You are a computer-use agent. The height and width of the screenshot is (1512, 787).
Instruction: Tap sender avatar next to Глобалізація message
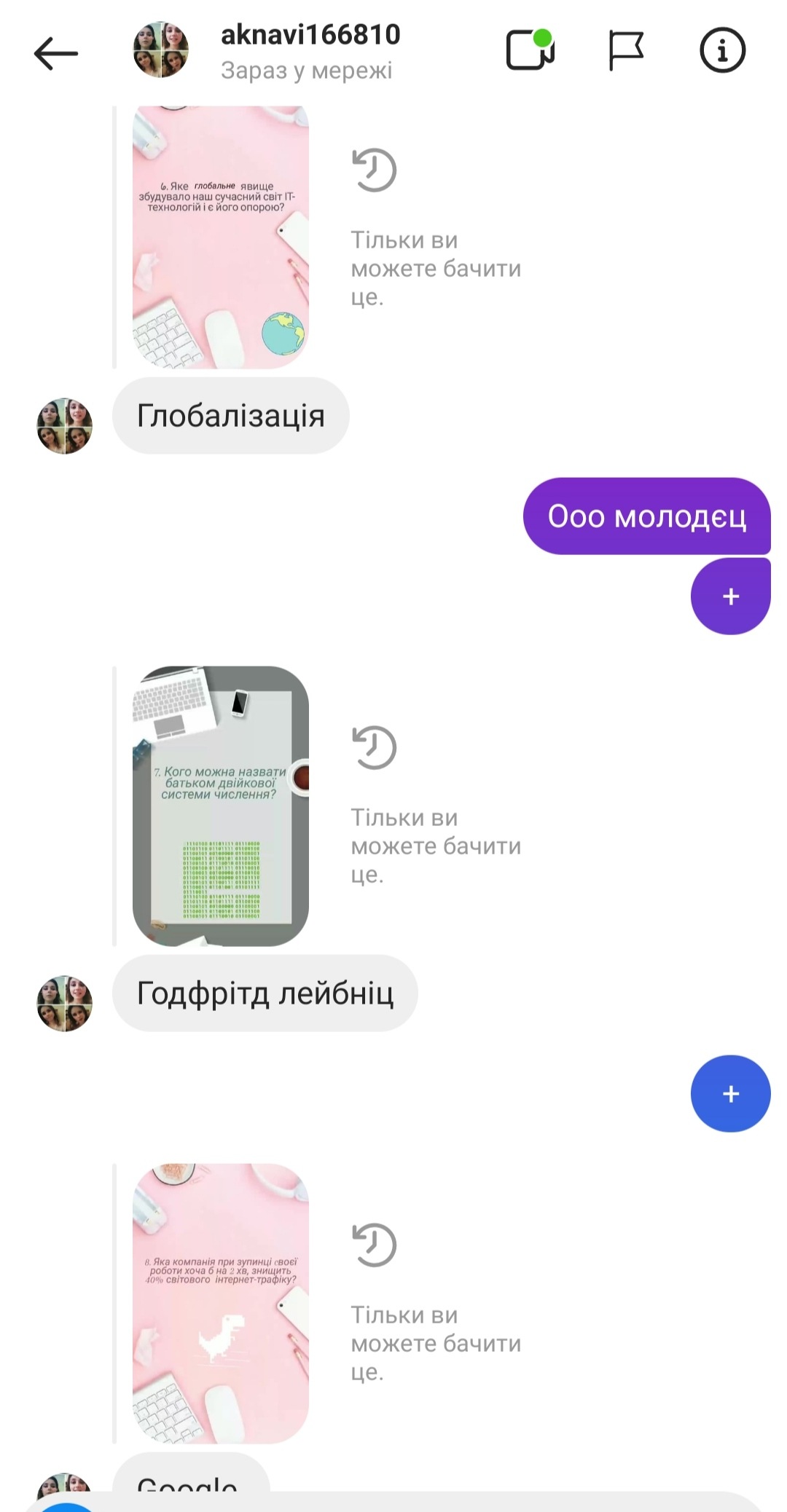pyautogui.click(x=65, y=425)
